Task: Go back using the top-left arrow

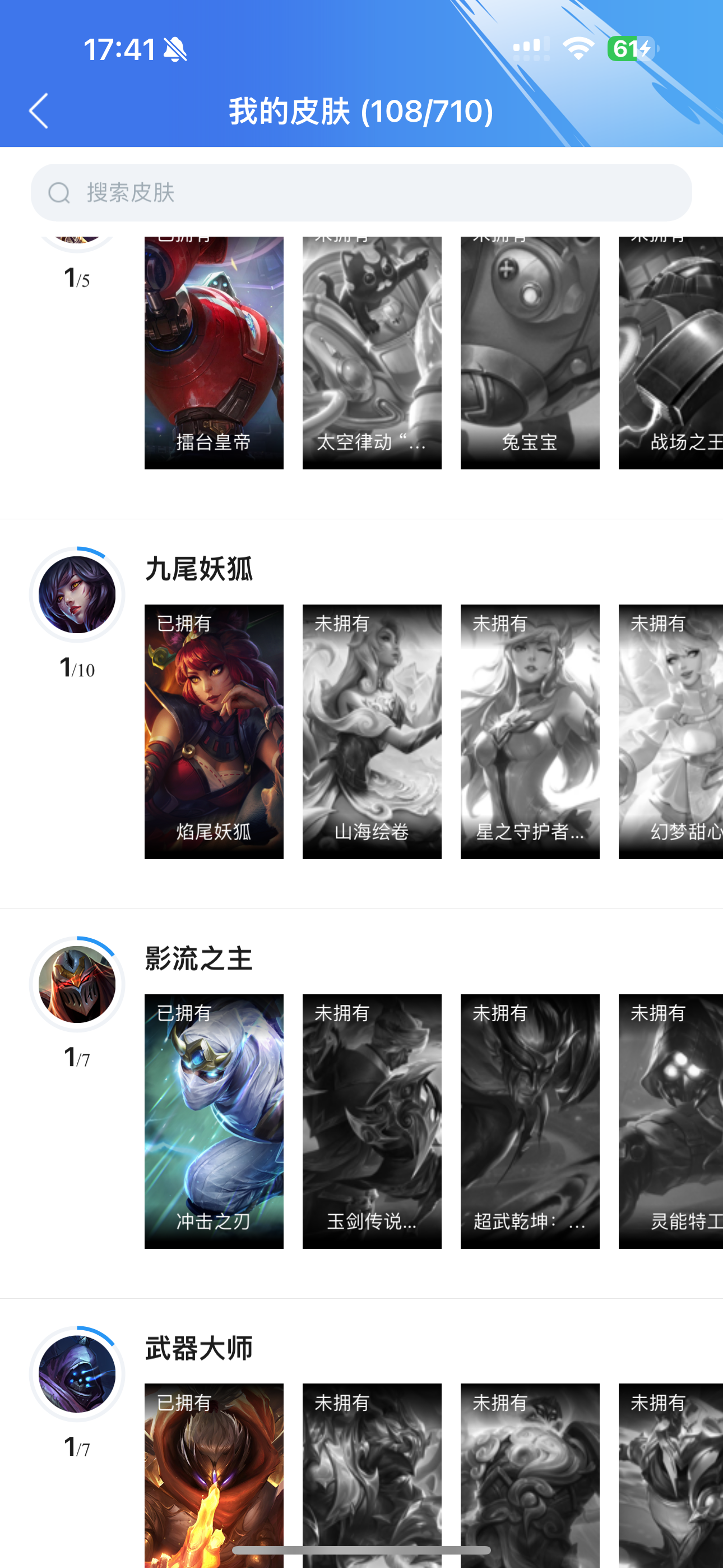Action: tap(38, 111)
